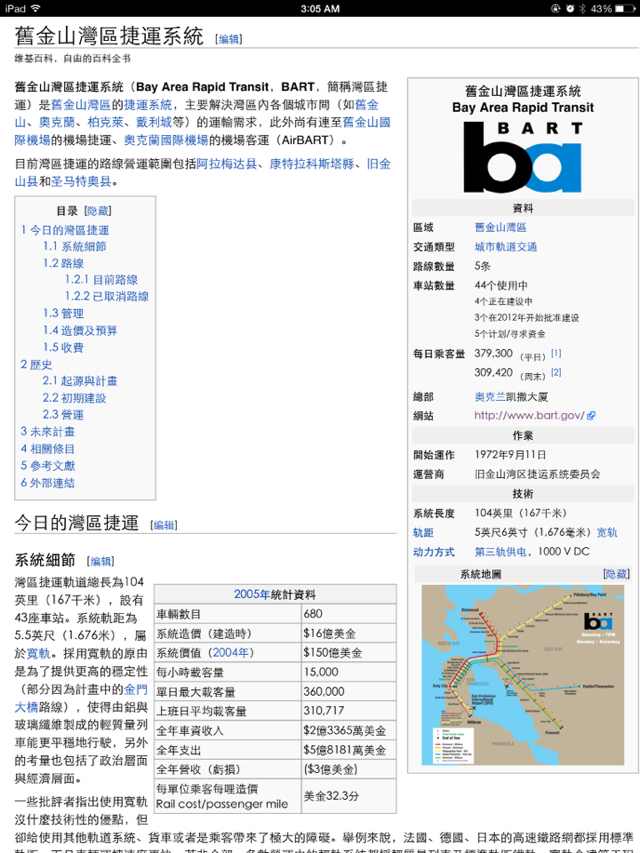Open the 2005年 link in statistics table
Image resolution: width=640 pixels, height=853 pixels.
(253, 594)
